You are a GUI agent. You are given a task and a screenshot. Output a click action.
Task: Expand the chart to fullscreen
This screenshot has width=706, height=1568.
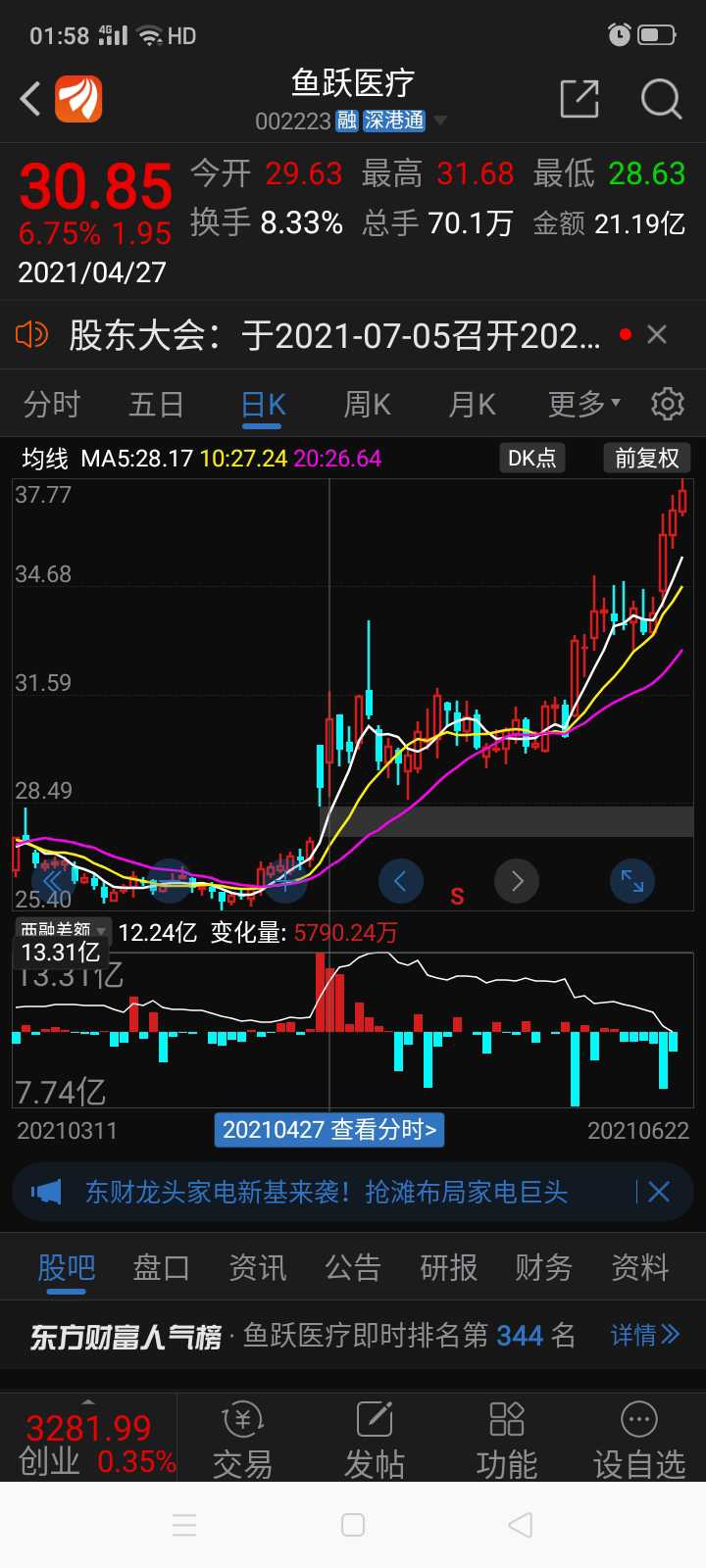click(x=632, y=882)
